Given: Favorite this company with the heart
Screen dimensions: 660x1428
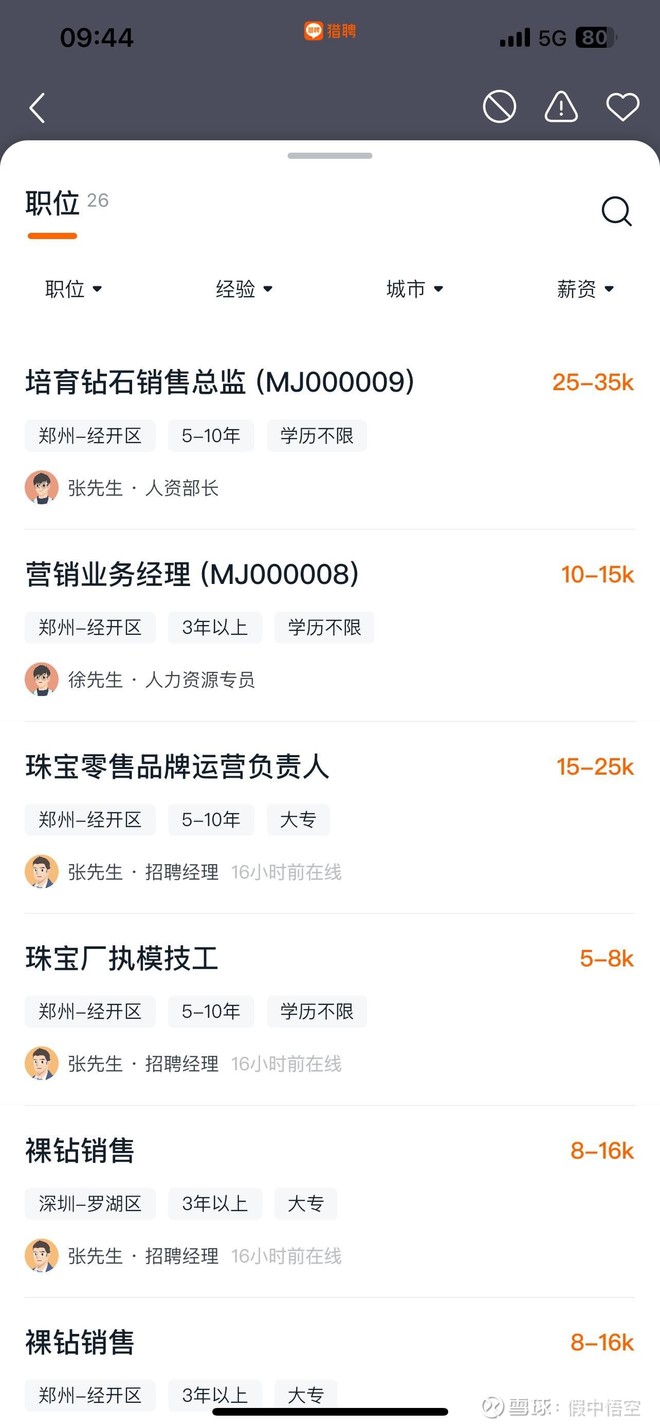Looking at the screenshot, I should click(622, 107).
